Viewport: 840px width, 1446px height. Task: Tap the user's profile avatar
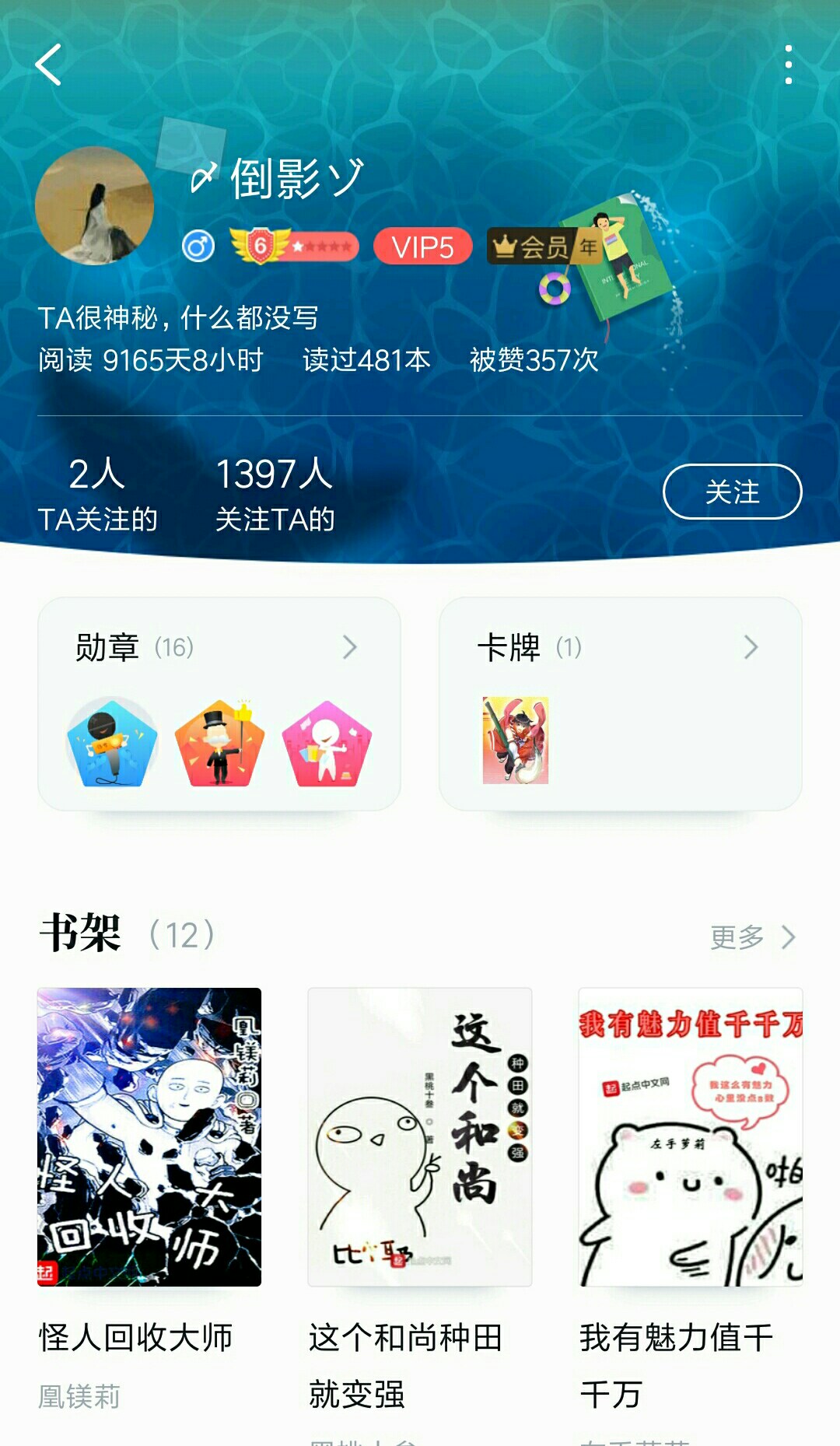tap(94, 206)
